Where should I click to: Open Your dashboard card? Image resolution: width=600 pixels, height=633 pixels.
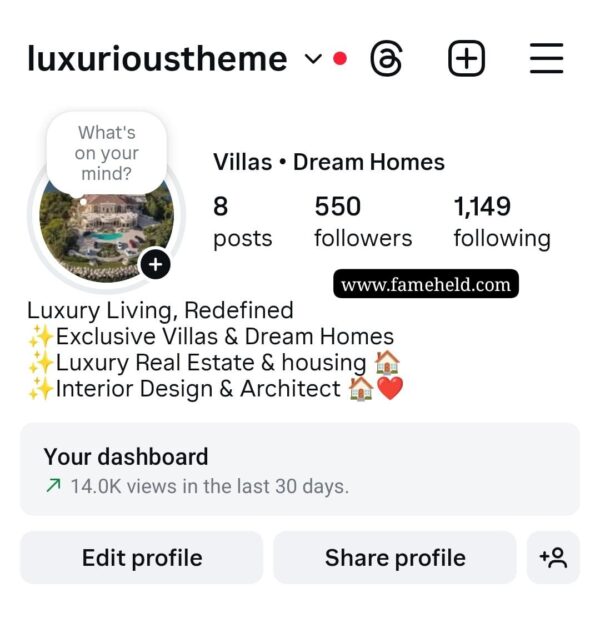click(299, 470)
